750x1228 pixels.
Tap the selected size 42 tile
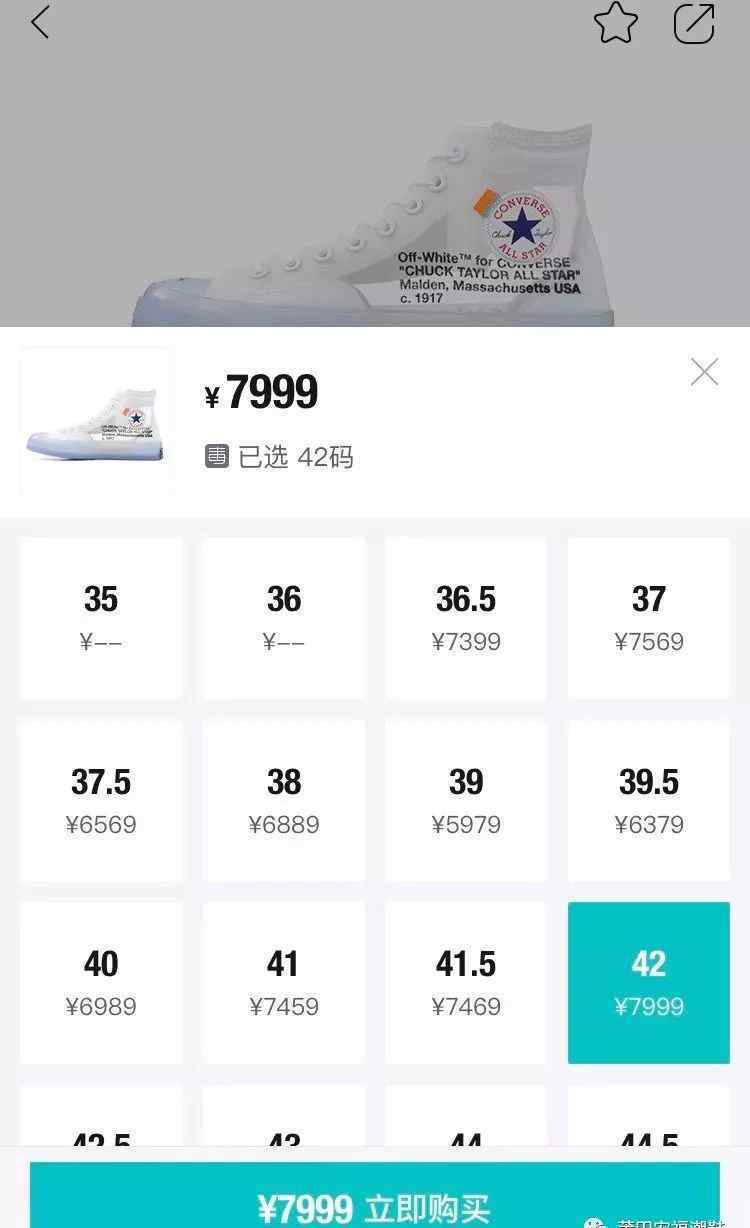[x=649, y=983]
